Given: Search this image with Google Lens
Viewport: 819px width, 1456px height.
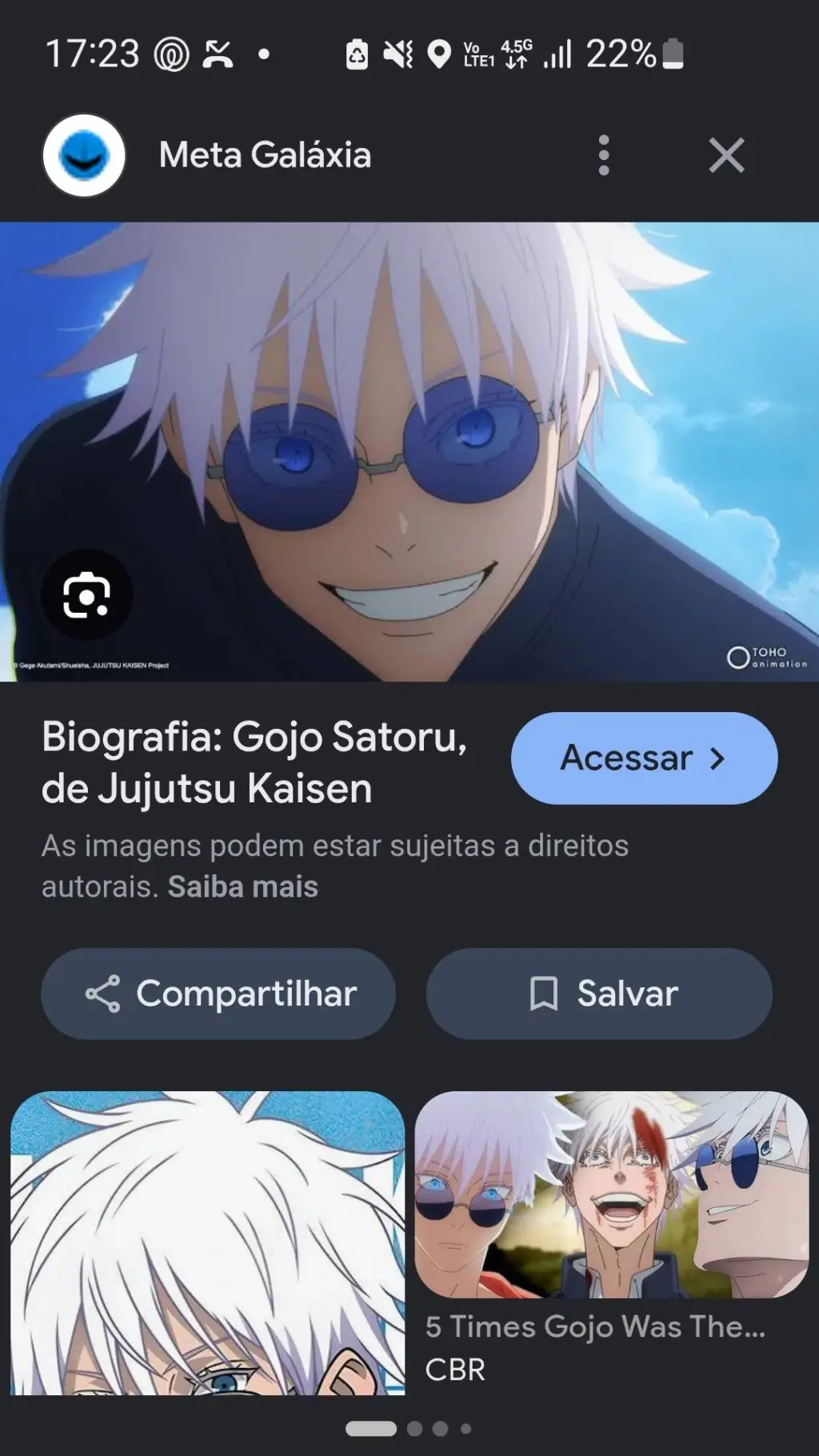Looking at the screenshot, I should coord(86,595).
